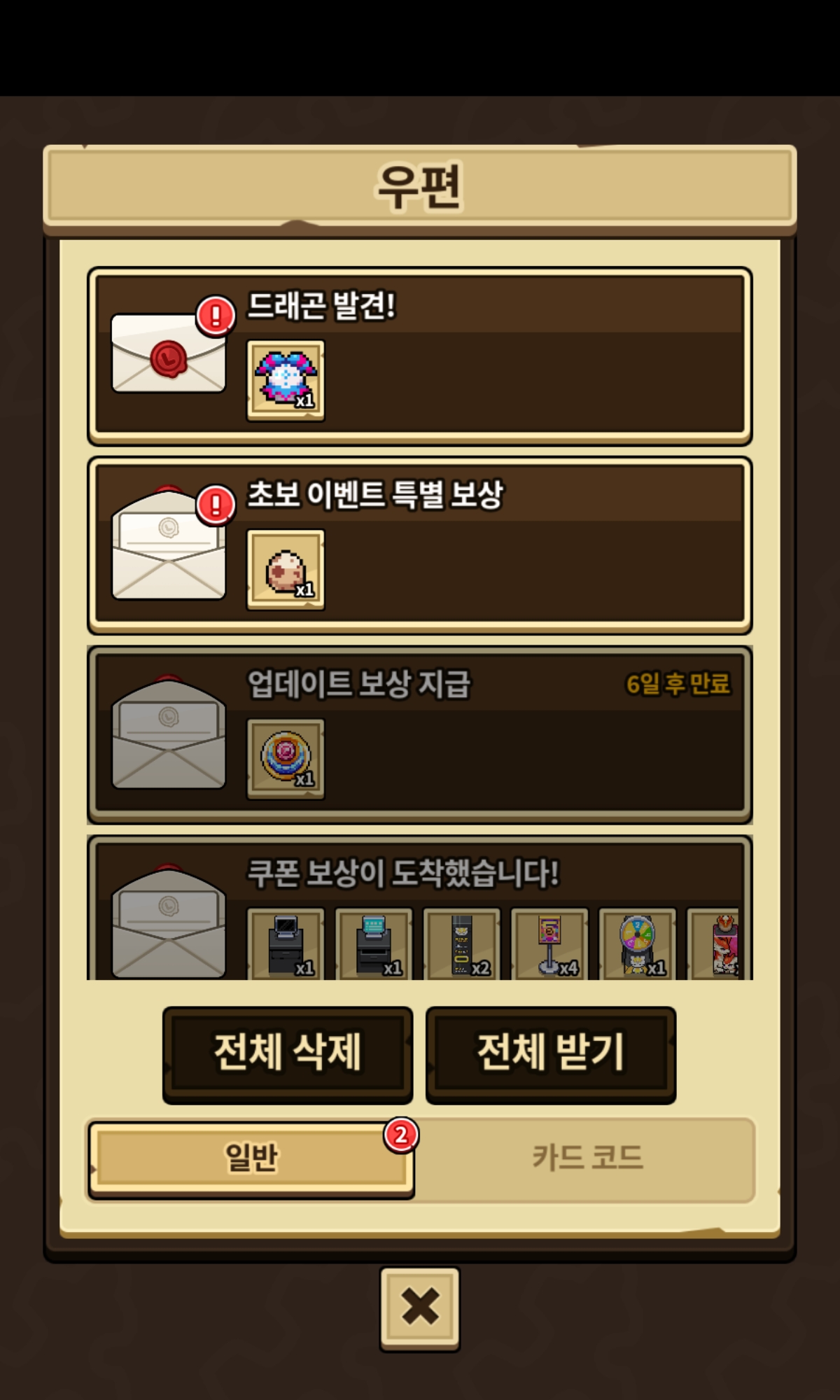View the egg reward in 초보 이벤트 특별 보상
The image size is (840, 1400).
click(286, 569)
